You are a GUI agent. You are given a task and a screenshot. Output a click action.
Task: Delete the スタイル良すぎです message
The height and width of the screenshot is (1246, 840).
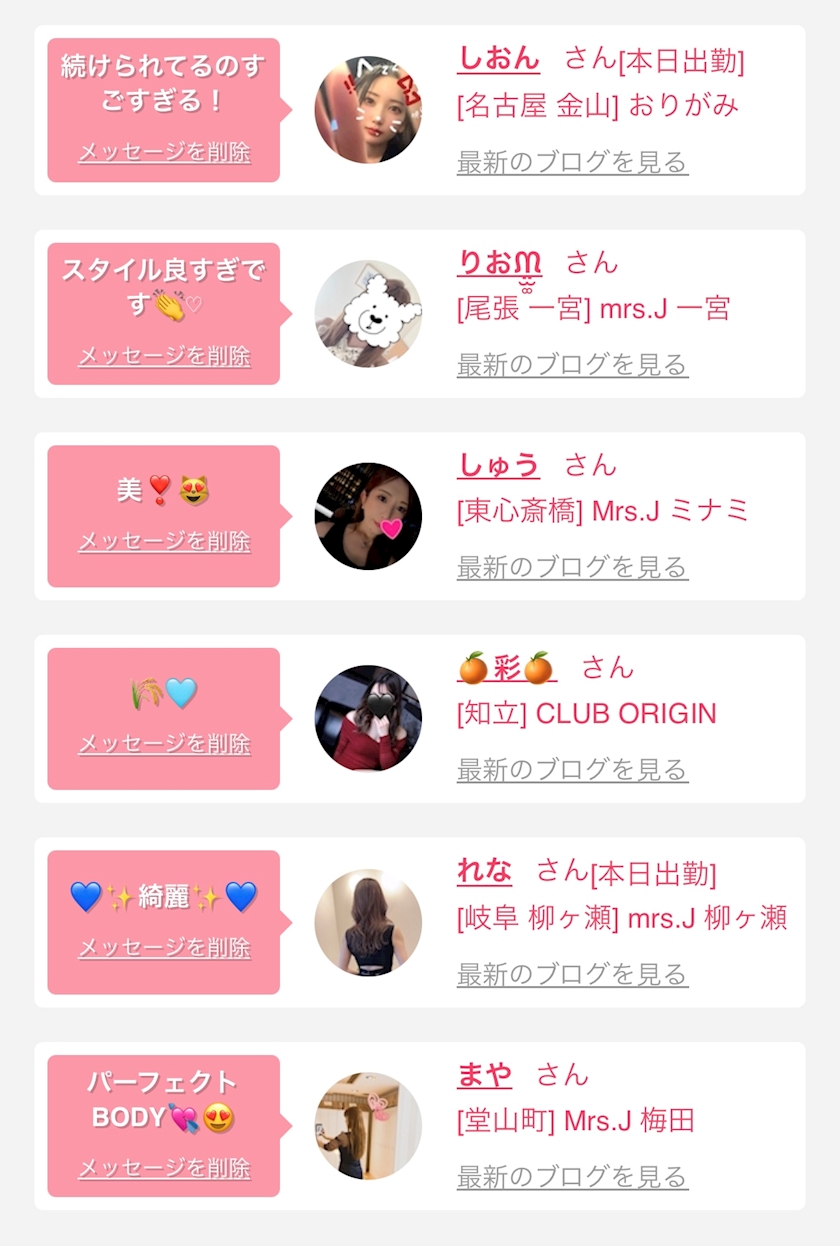(x=164, y=357)
